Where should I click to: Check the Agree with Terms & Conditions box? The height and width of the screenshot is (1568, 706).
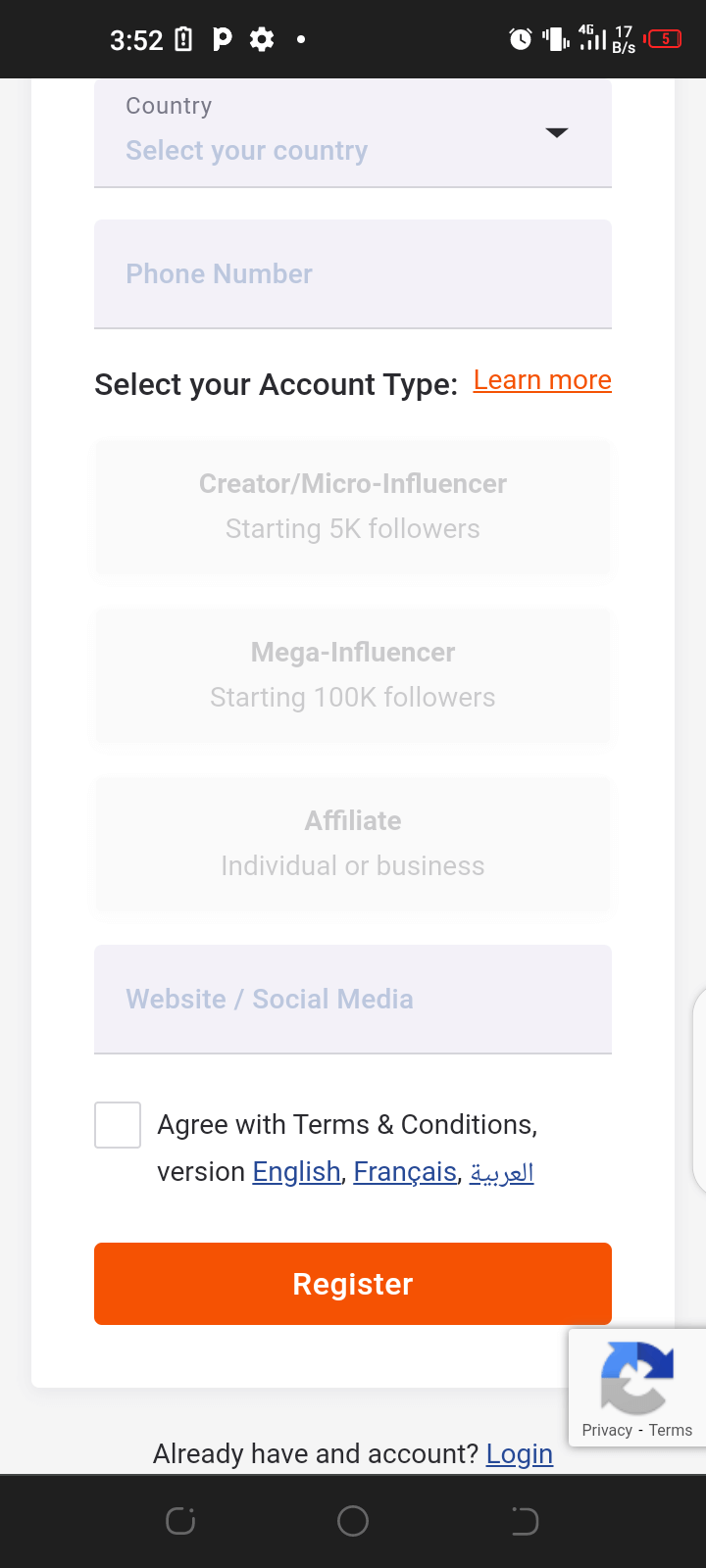pyautogui.click(x=118, y=1125)
